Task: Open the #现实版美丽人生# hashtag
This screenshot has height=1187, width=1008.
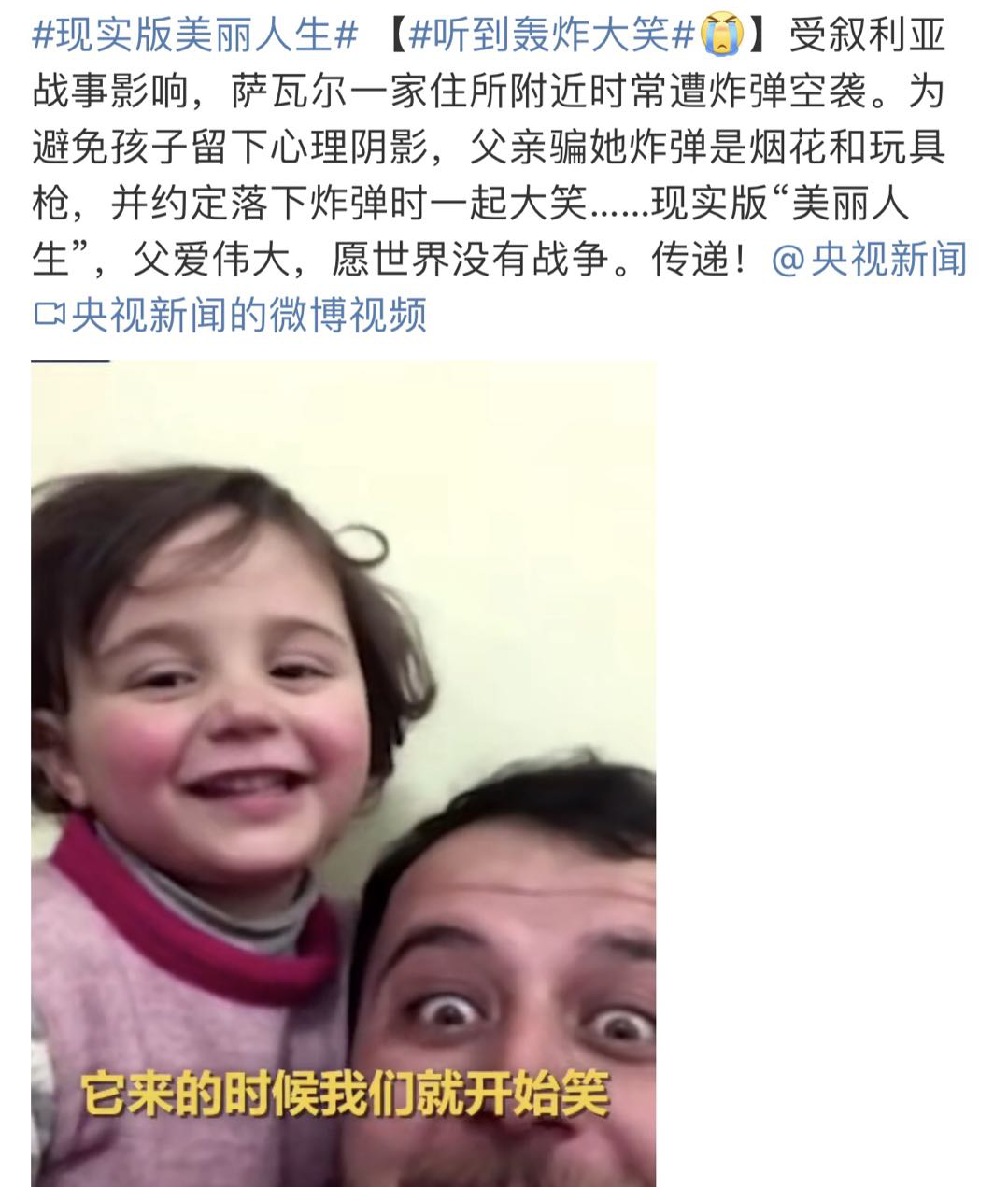Action: (x=194, y=35)
